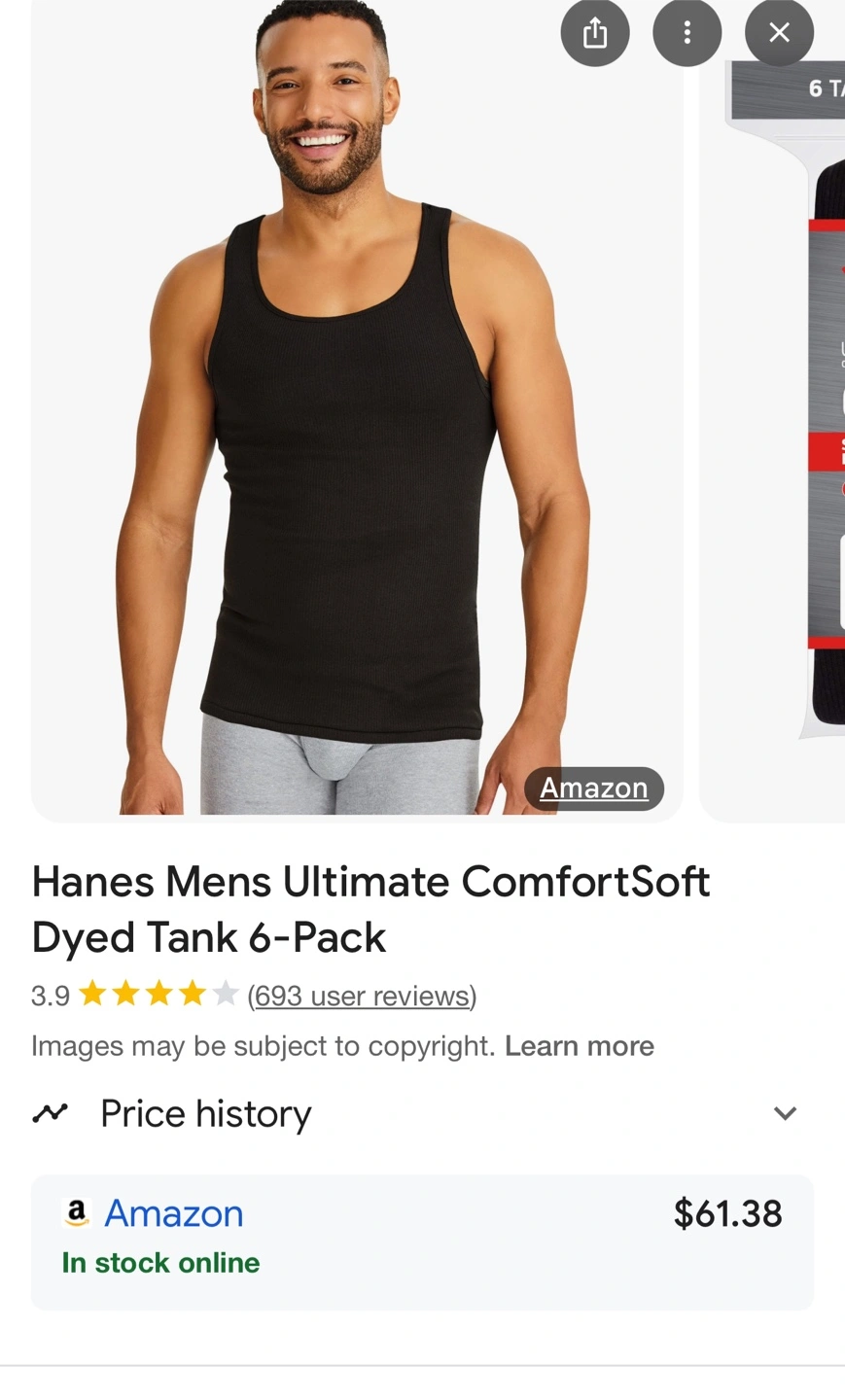Share this product image
The image size is (845, 1400).
tap(595, 33)
